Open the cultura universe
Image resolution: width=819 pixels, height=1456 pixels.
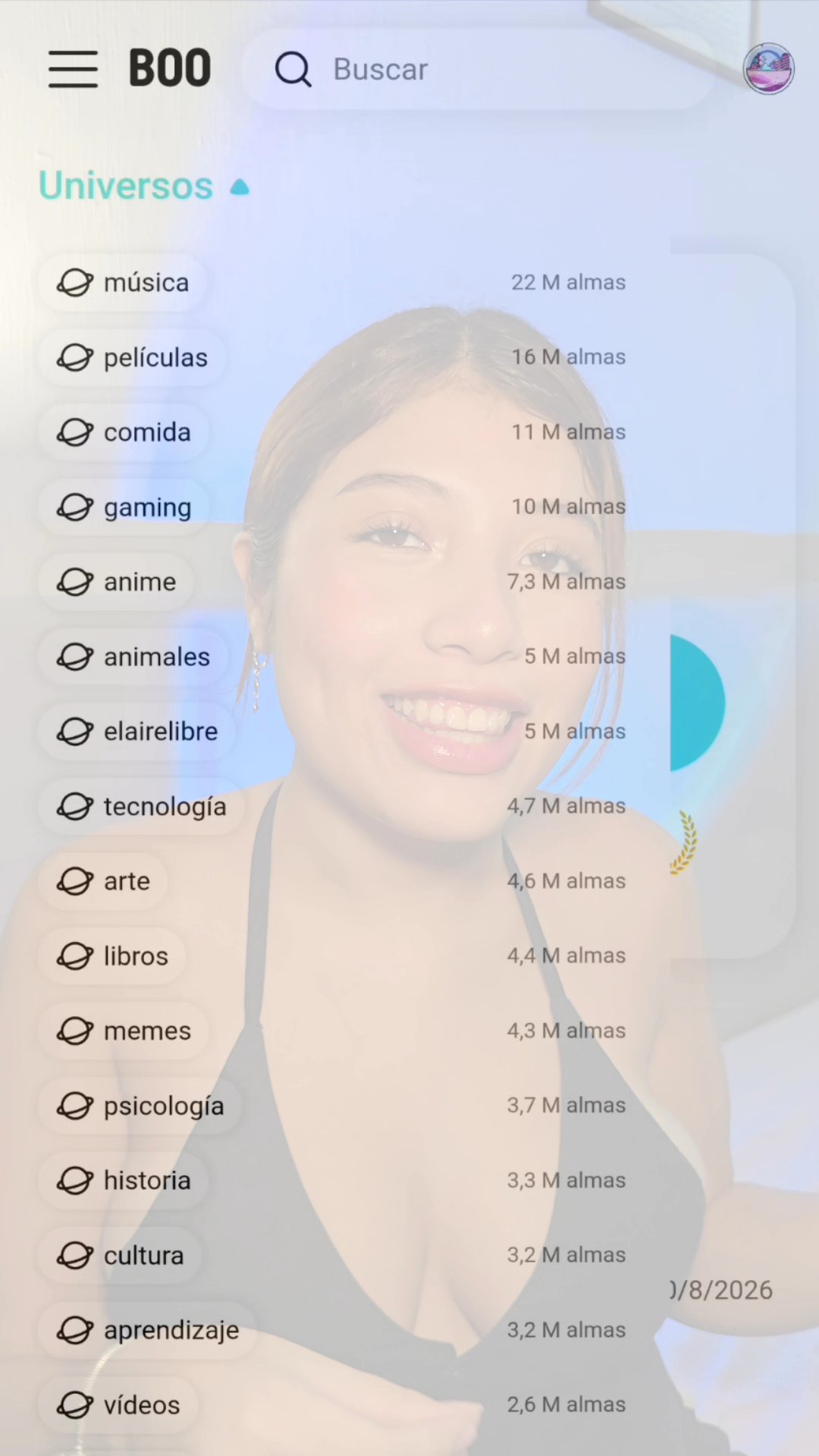pos(120,1256)
